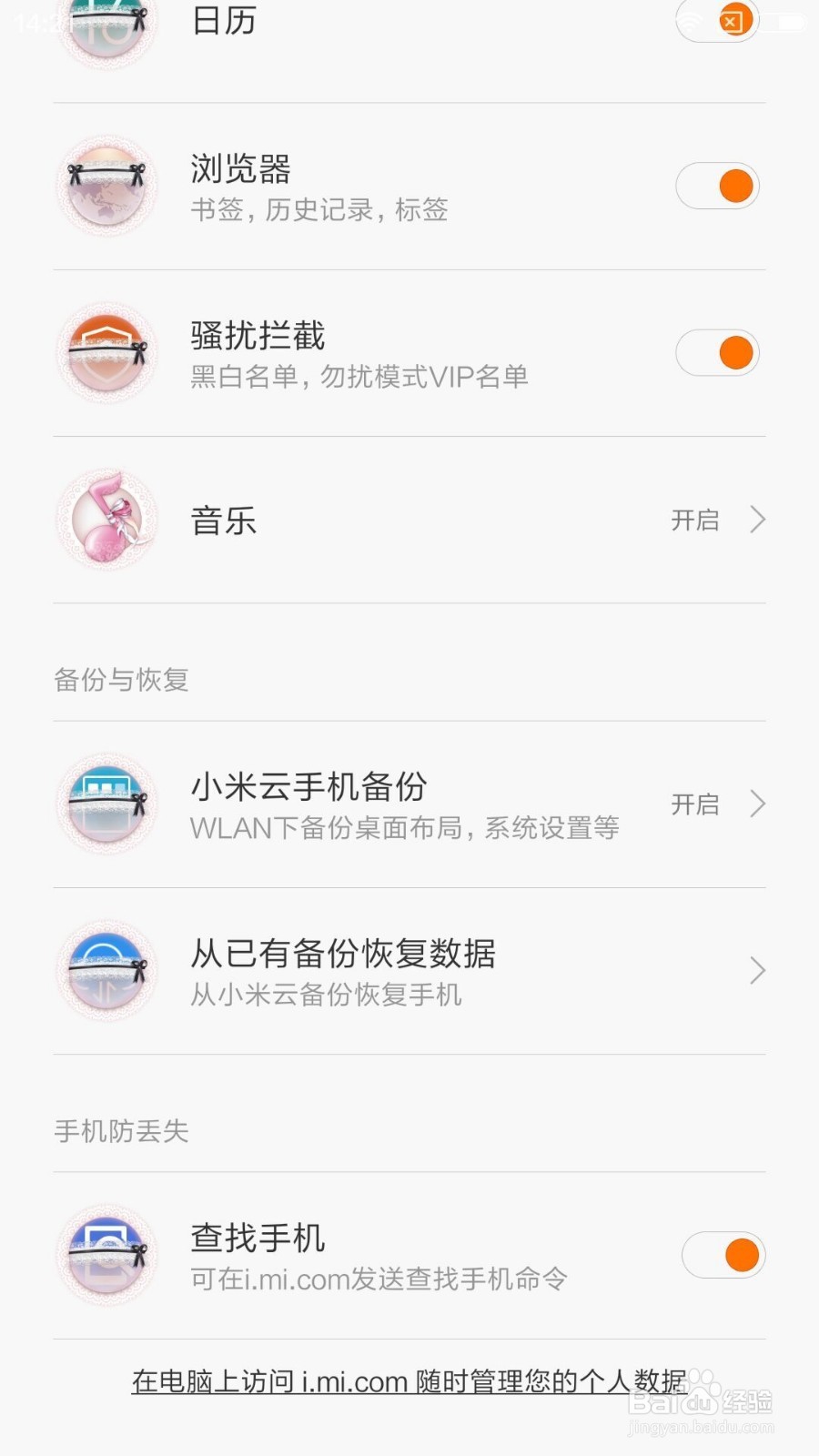This screenshot has height=1456, width=819.
Task: Disable Find Phone (查找手机) toggle
Action: click(723, 1254)
